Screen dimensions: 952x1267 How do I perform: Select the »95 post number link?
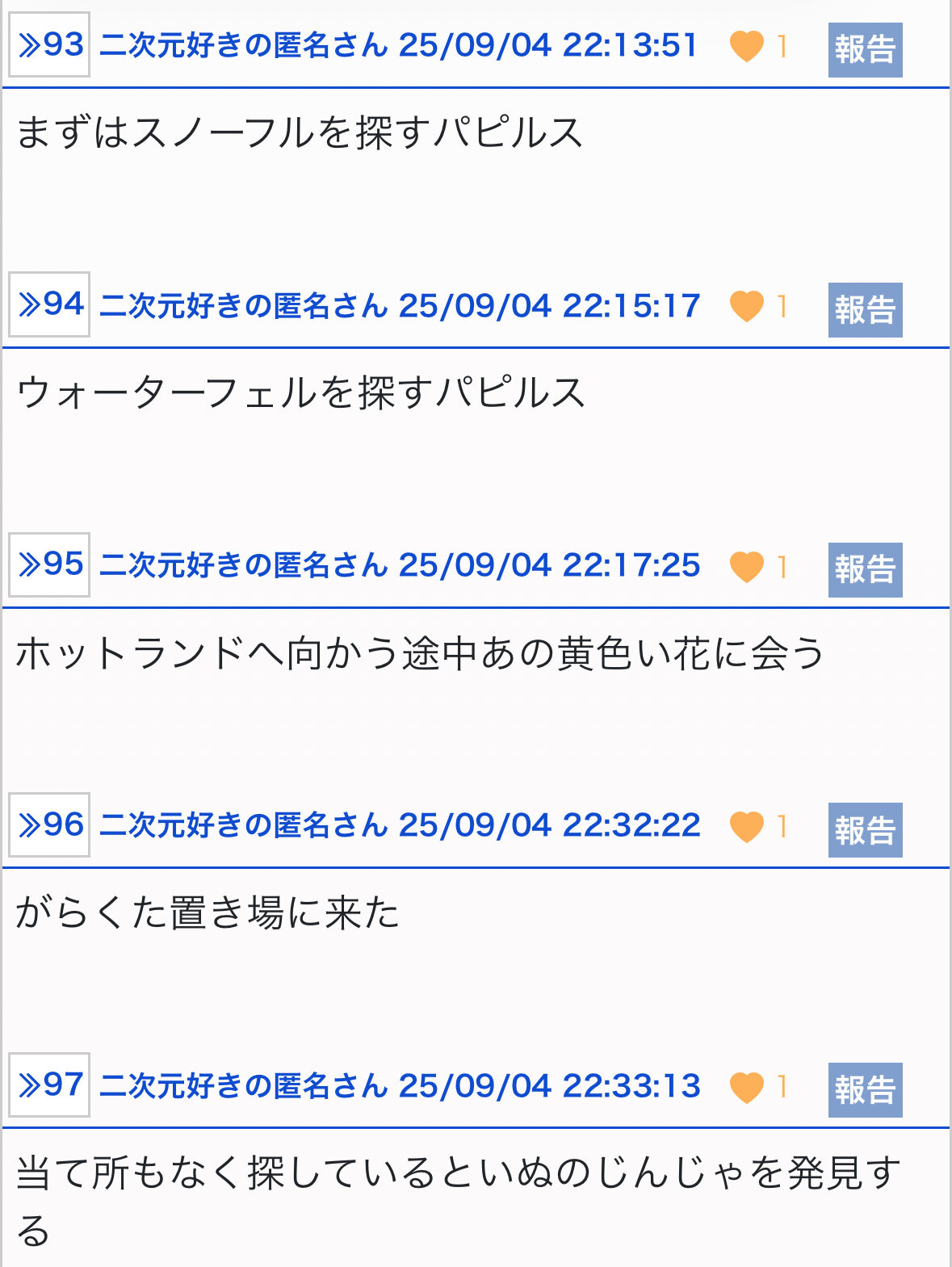coord(49,565)
